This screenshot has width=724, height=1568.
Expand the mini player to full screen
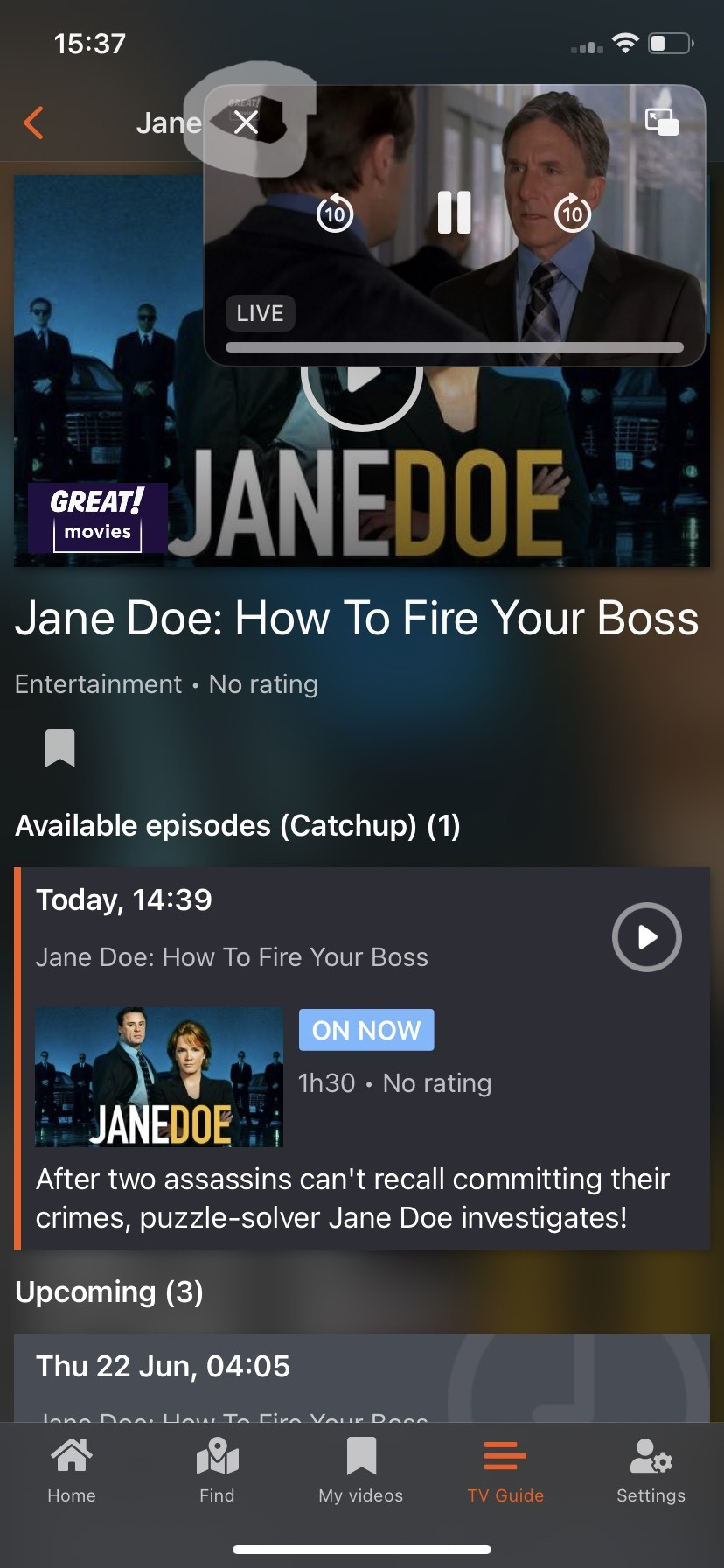coord(662,122)
